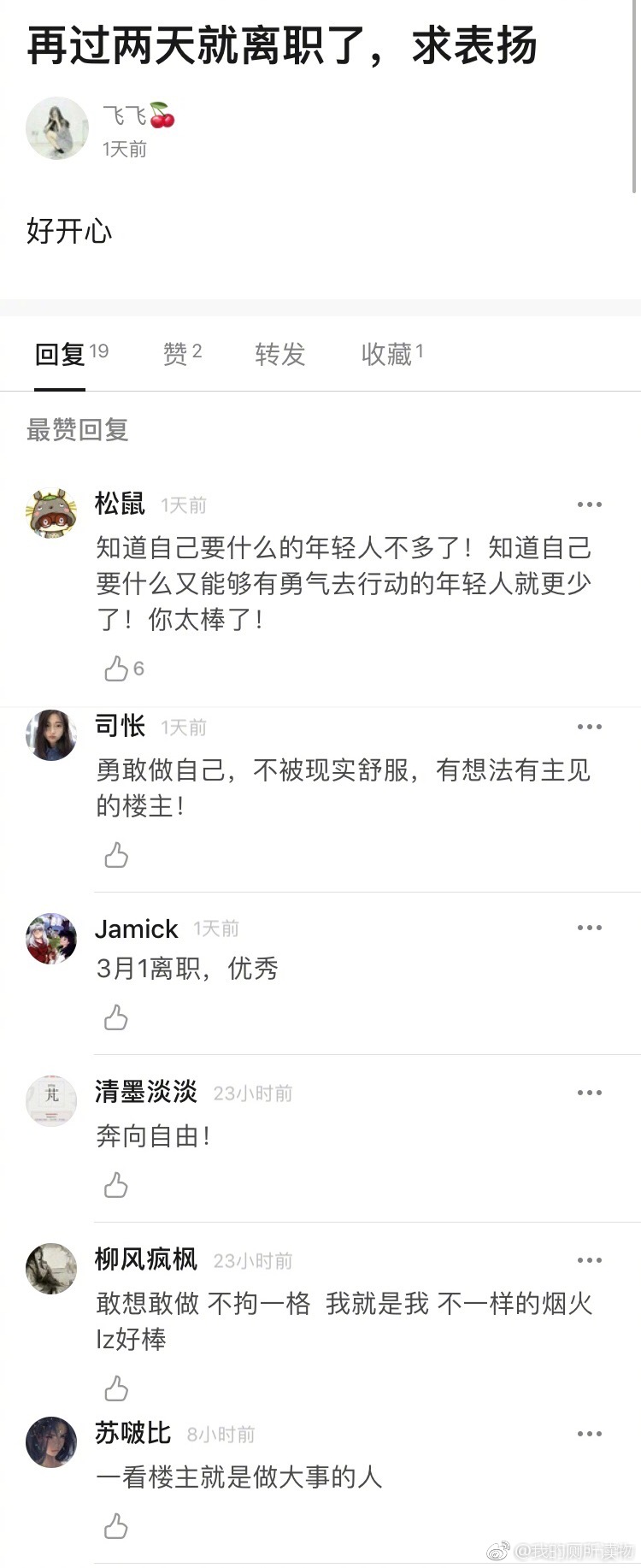The width and height of the screenshot is (641, 1568).
Task: Tap 司怅's avatar
Action: click(x=51, y=735)
